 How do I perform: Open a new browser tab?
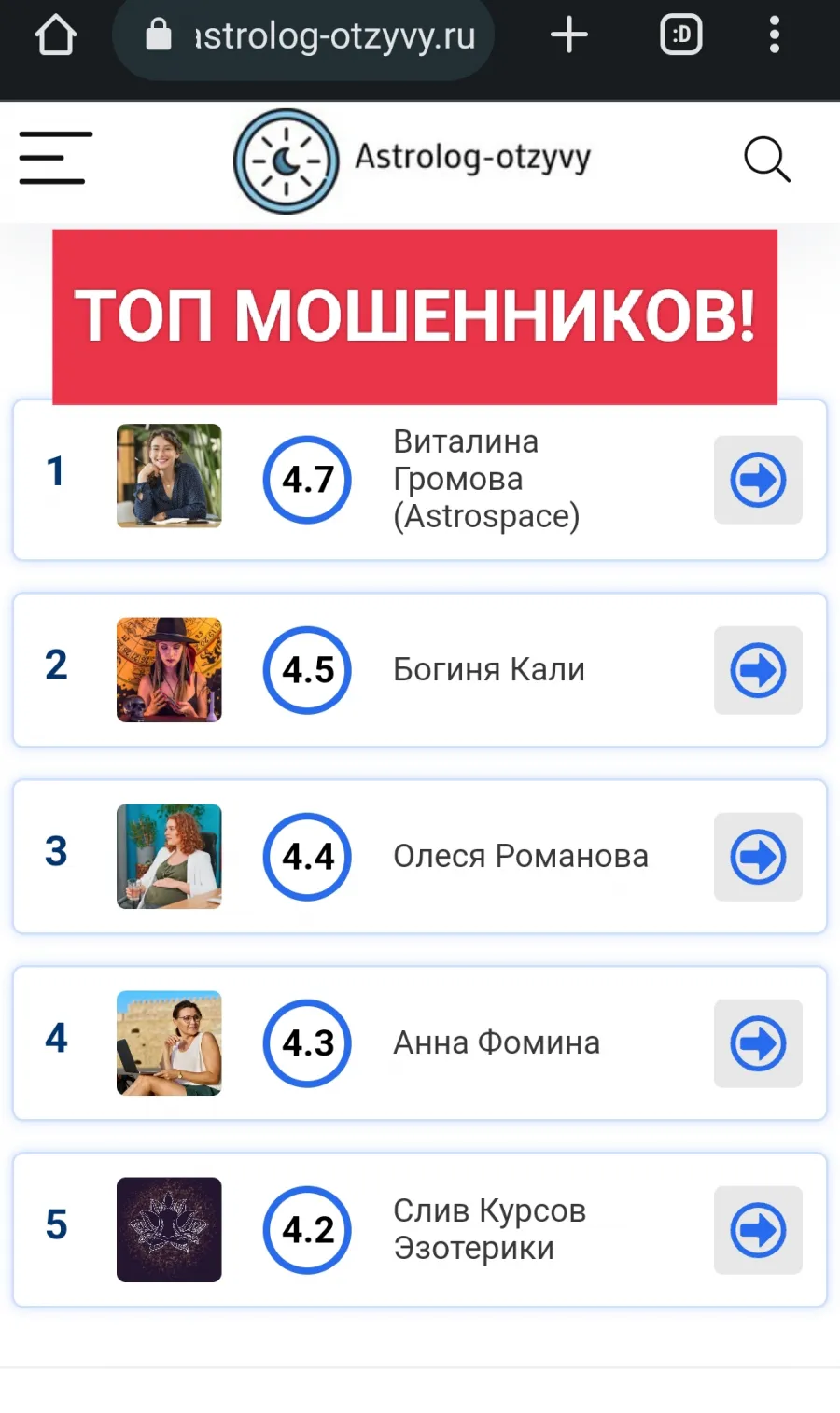coord(568,35)
